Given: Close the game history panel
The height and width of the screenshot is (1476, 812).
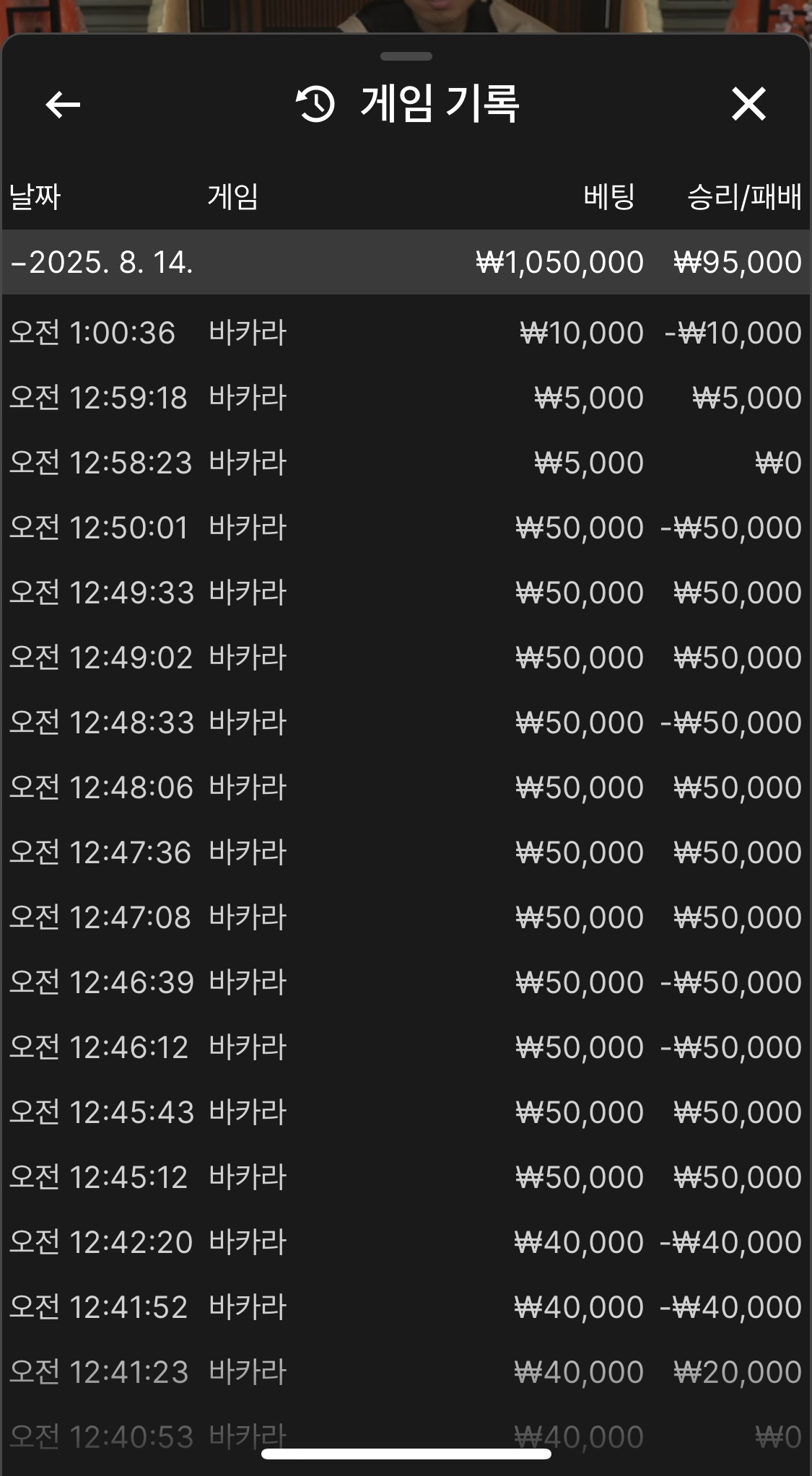Looking at the screenshot, I should 748,104.
